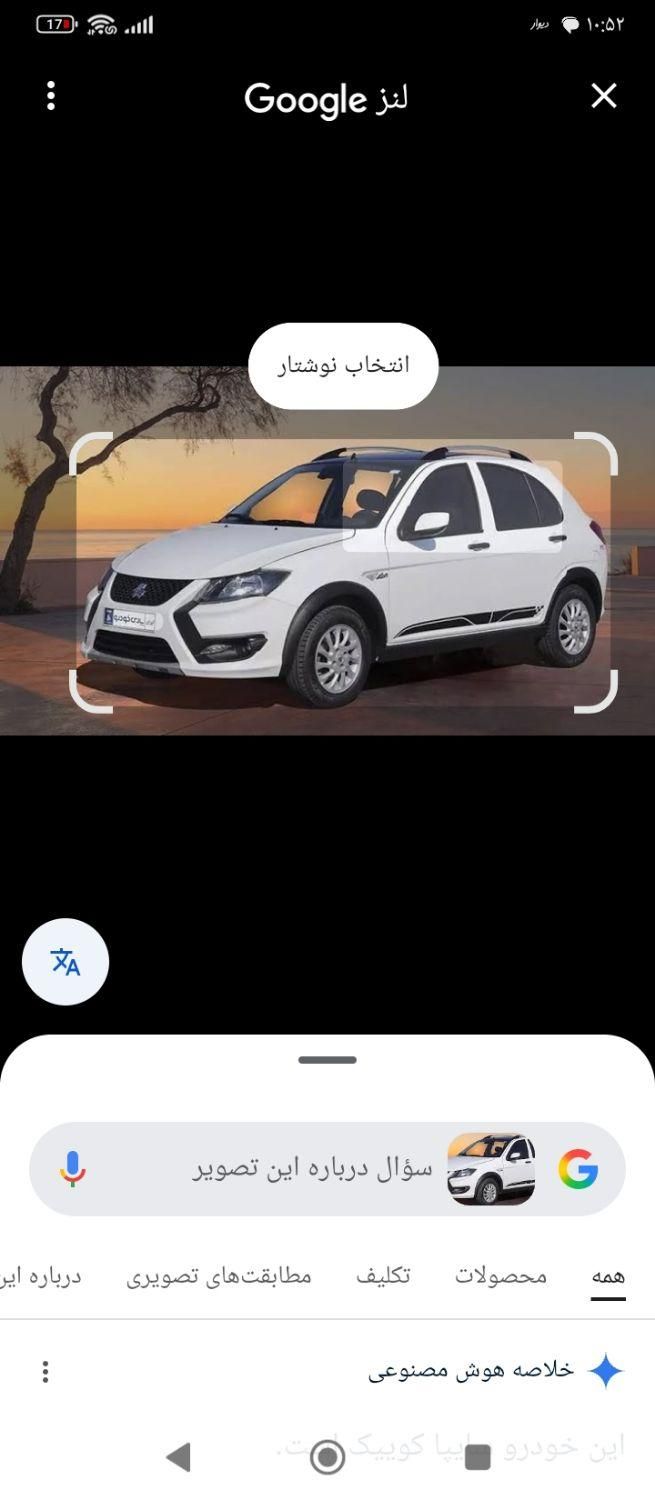Open options for خلاصه هوش مصنوعی
655x1500 pixels.
coord(45,1371)
